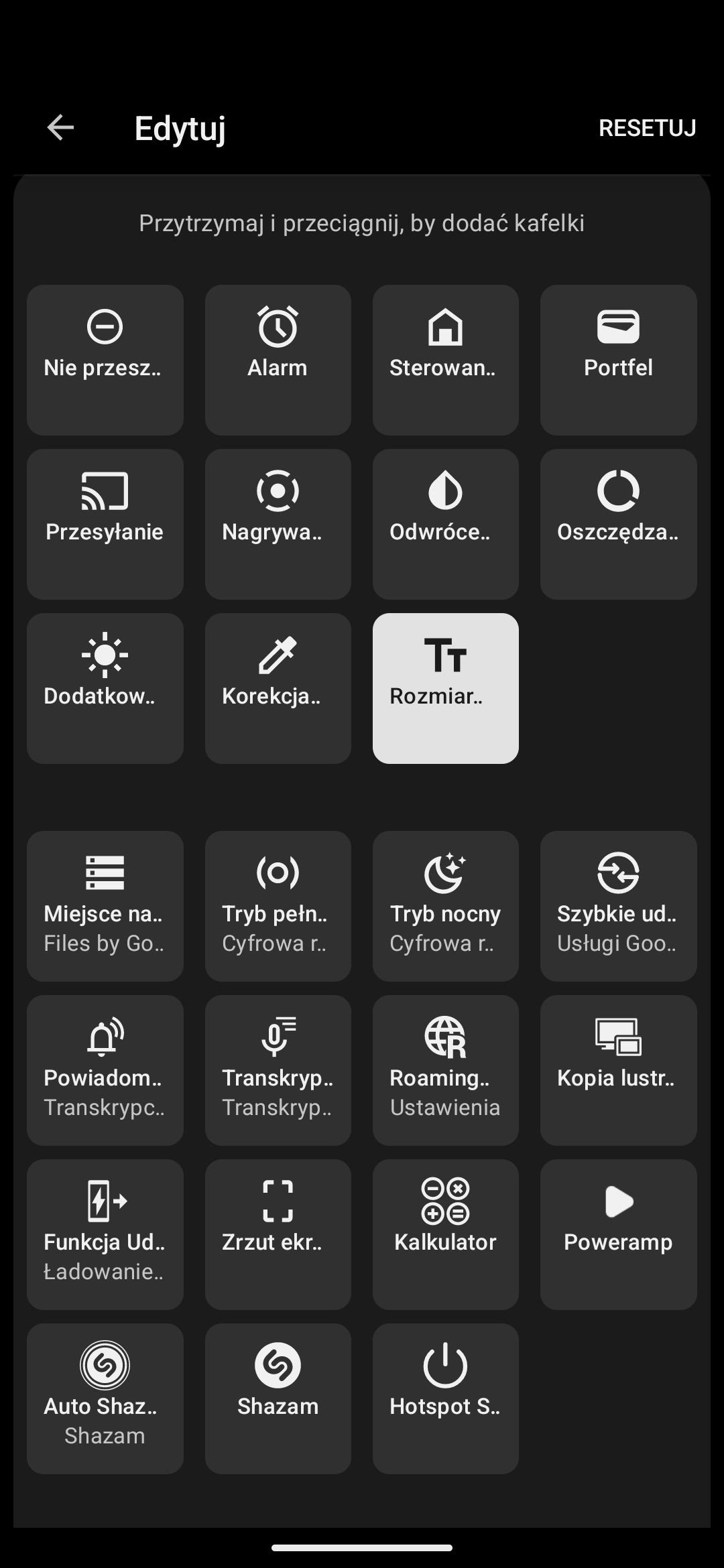
Task: Tap the Portfel tile
Action: click(x=619, y=360)
